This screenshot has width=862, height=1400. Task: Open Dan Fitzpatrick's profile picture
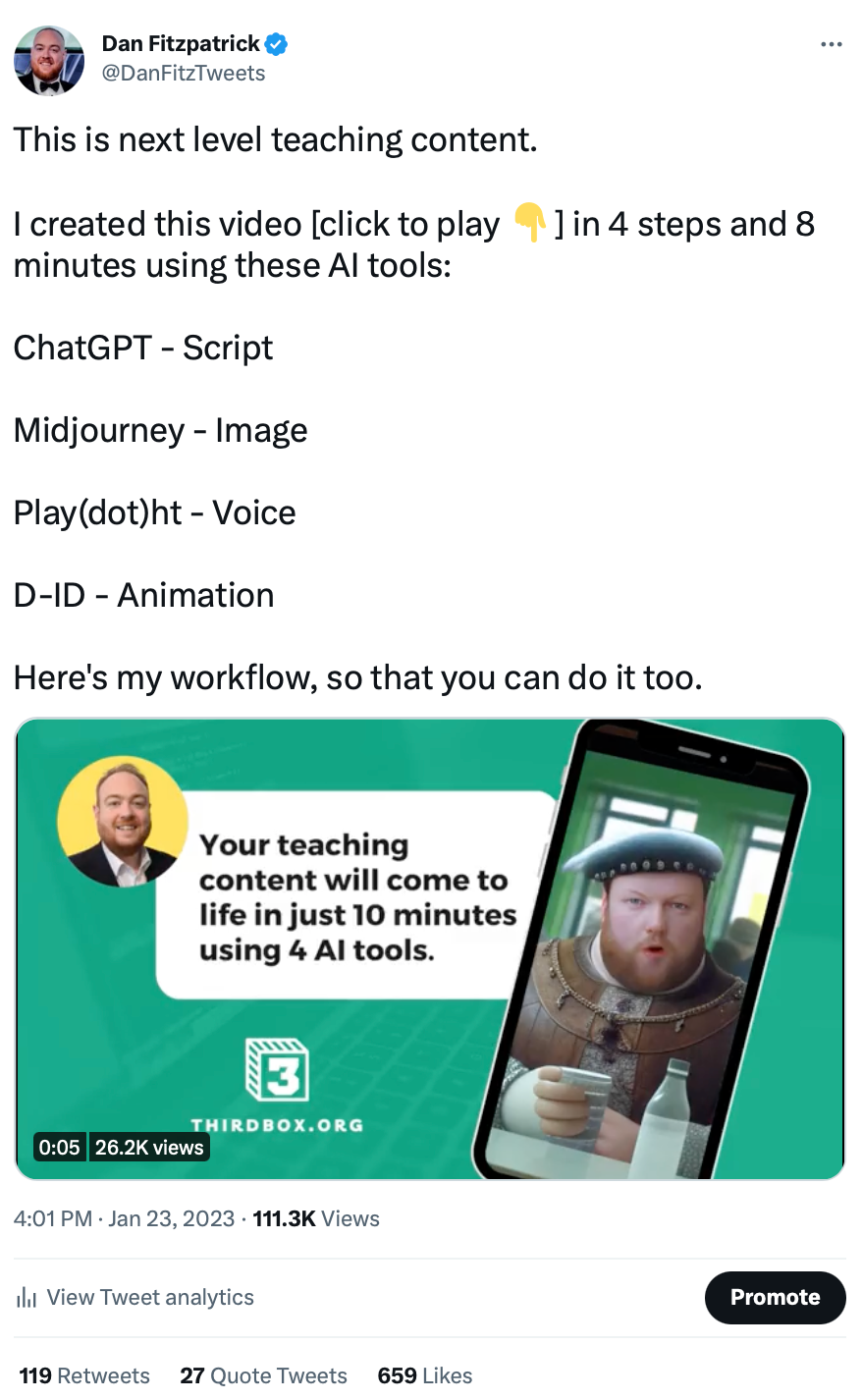[49, 61]
